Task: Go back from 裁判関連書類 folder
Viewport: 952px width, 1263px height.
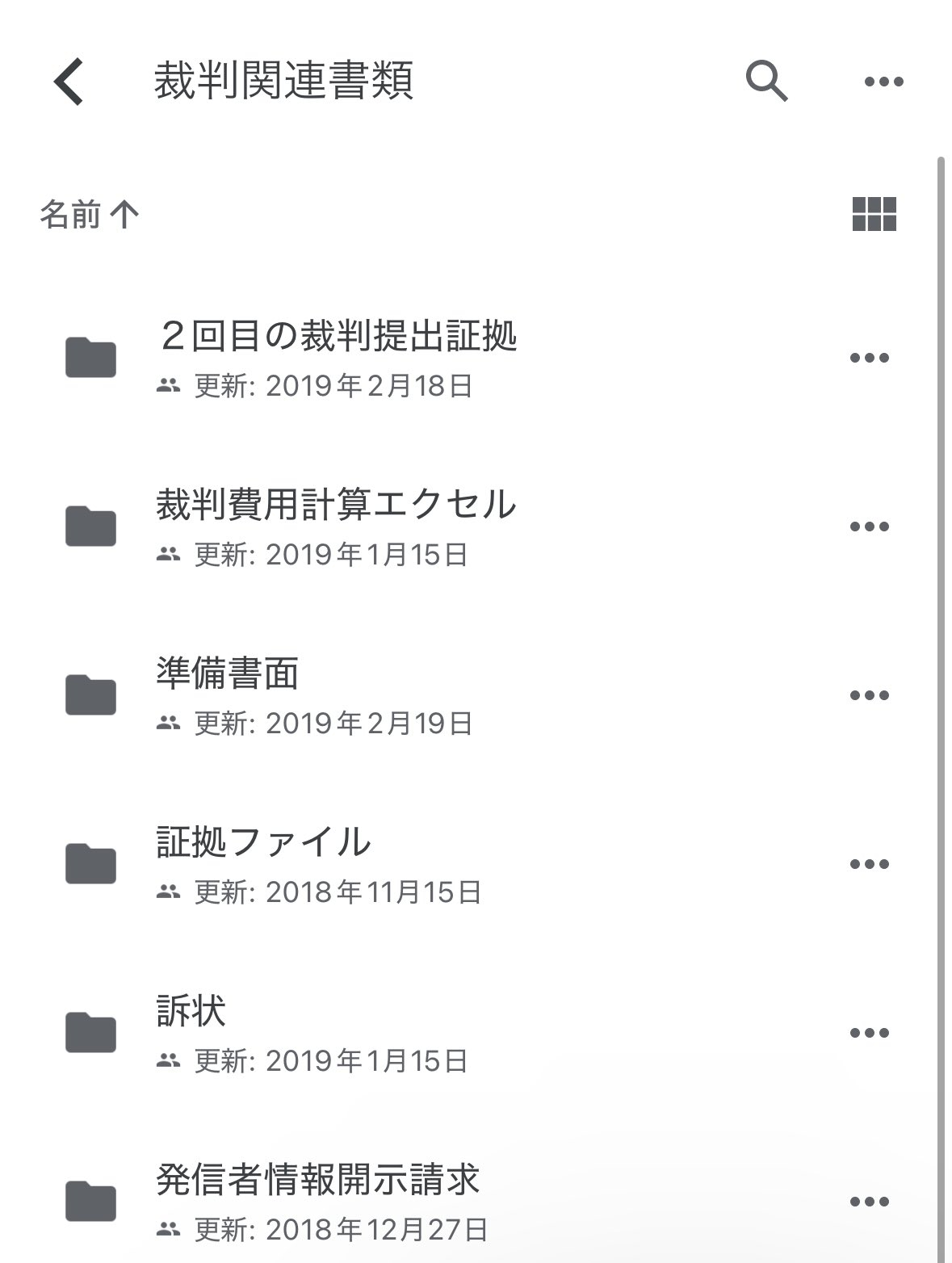Action: [69, 82]
